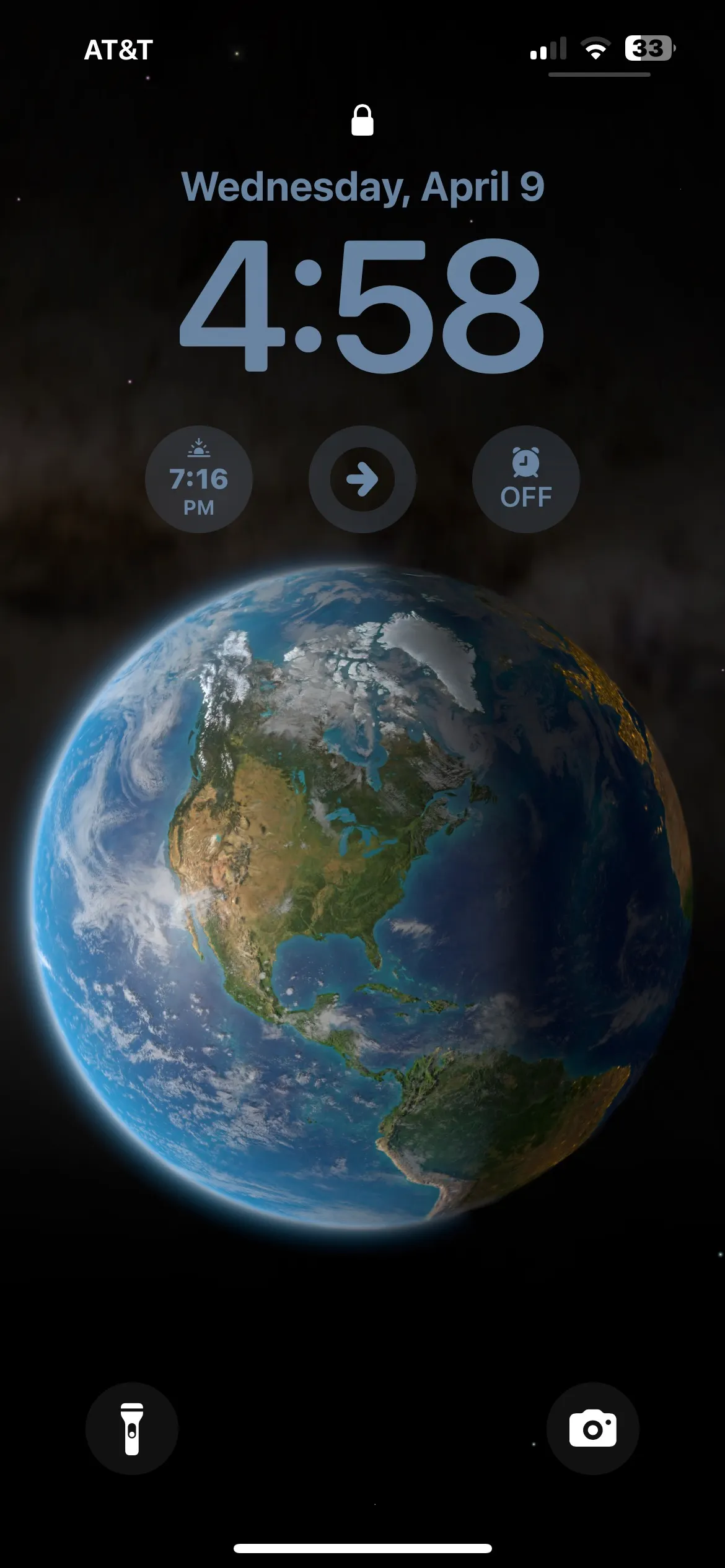Open the camera from lock screen
The height and width of the screenshot is (1568, 725).
592,1429
